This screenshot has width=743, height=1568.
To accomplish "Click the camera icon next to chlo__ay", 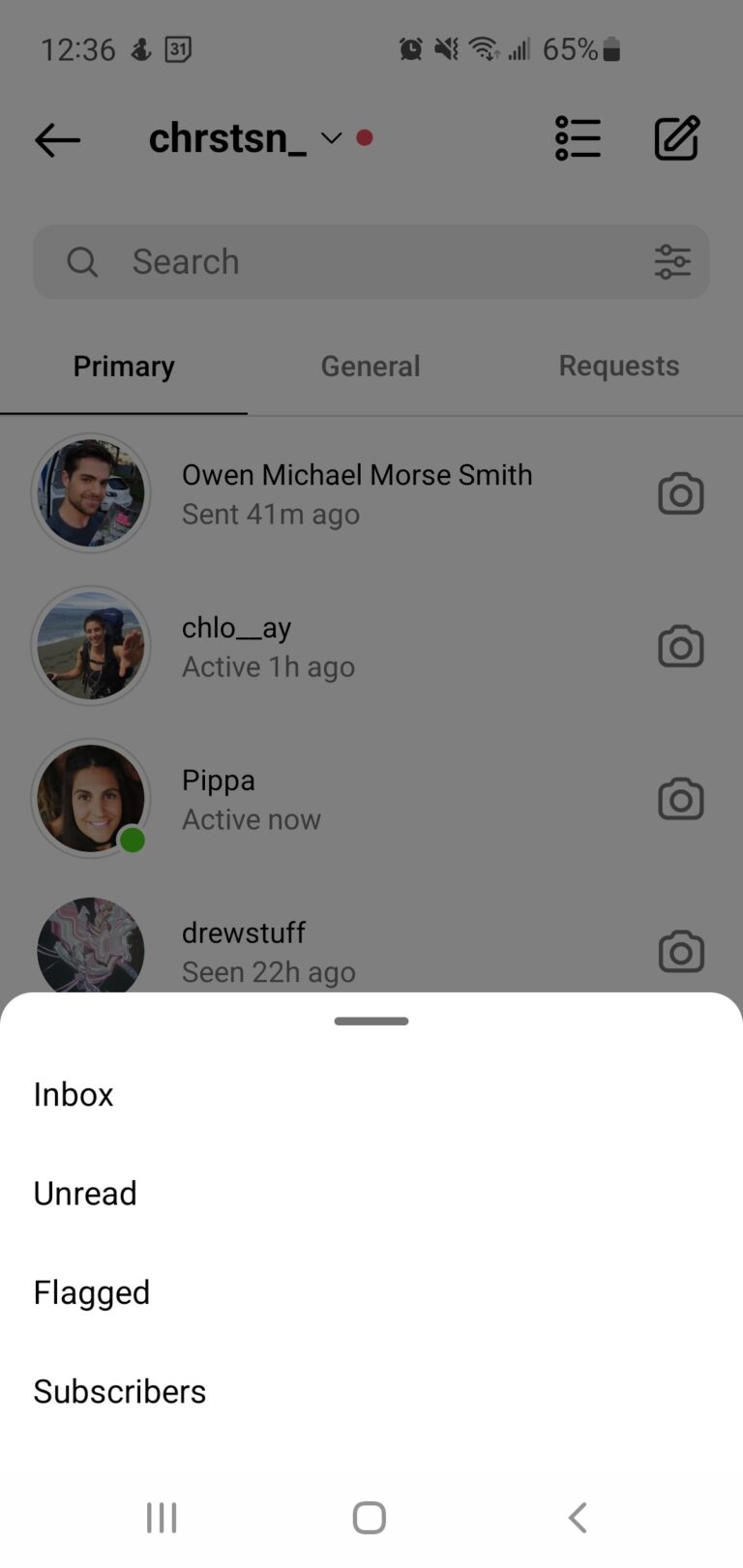I will click(x=681, y=646).
